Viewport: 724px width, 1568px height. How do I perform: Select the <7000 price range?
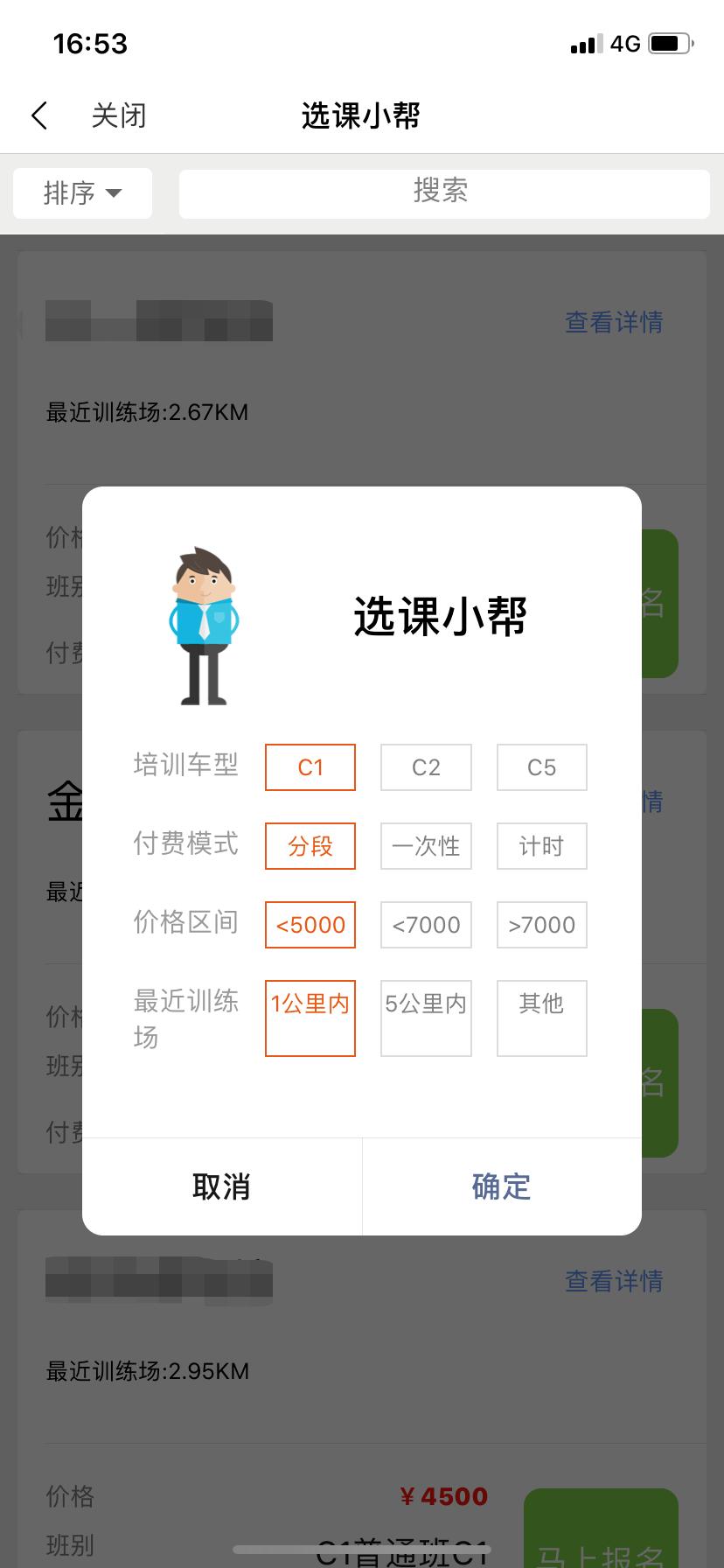point(426,925)
